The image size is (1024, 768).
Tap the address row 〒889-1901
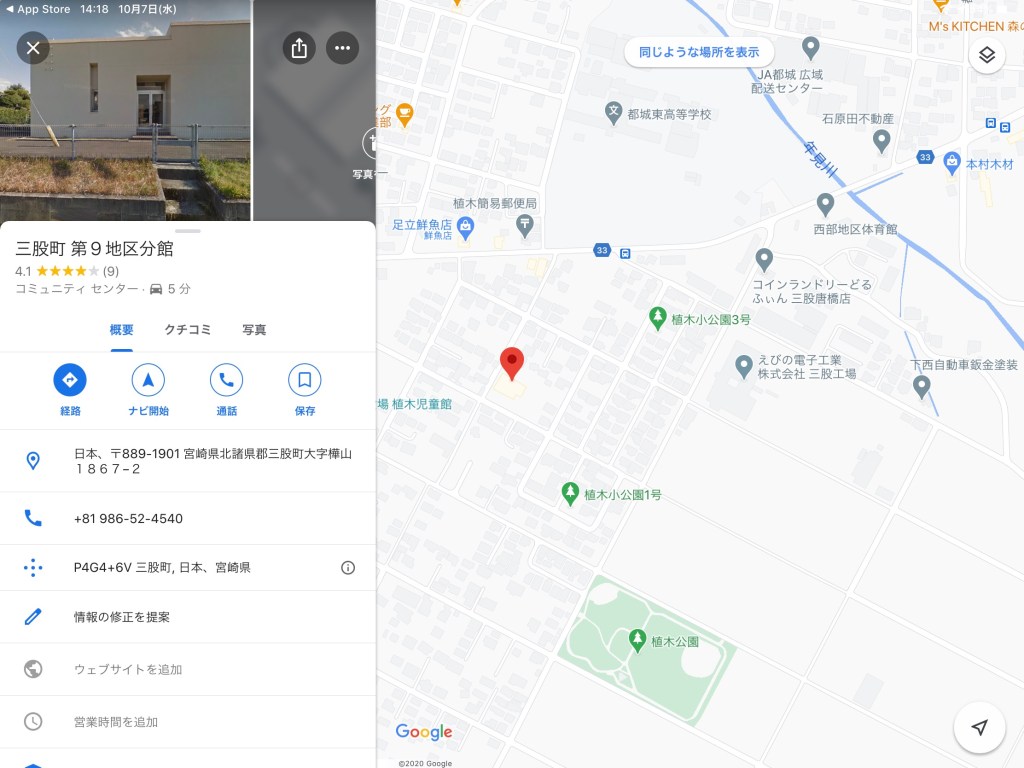tap(212, 461)
